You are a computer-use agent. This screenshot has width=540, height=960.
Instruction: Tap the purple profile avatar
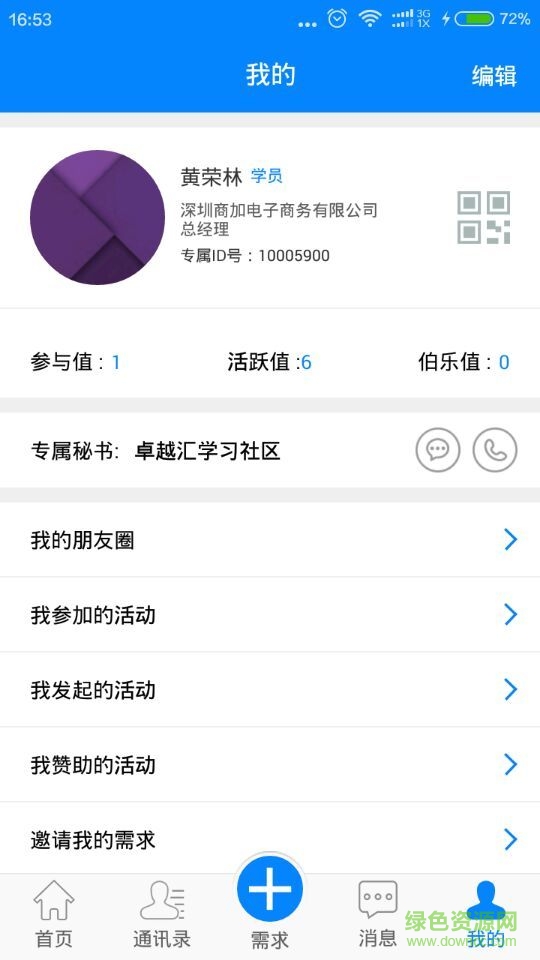[x=97, y=217]
